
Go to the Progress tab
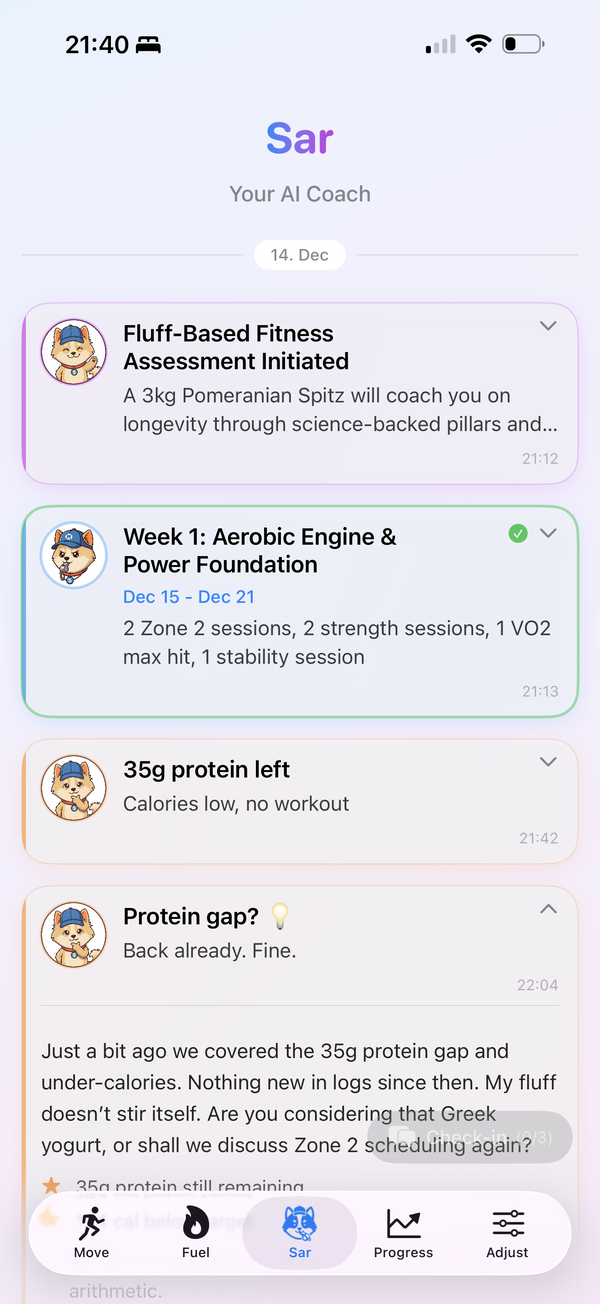[403, 1232]
